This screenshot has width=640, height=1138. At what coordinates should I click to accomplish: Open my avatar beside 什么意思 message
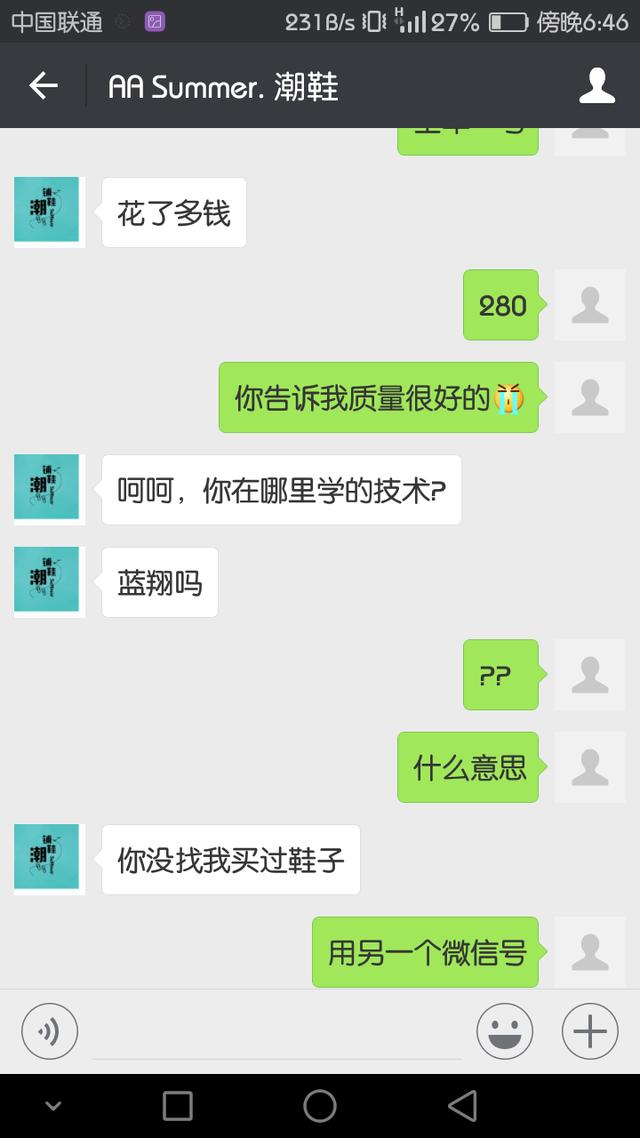tap(589, 767)
